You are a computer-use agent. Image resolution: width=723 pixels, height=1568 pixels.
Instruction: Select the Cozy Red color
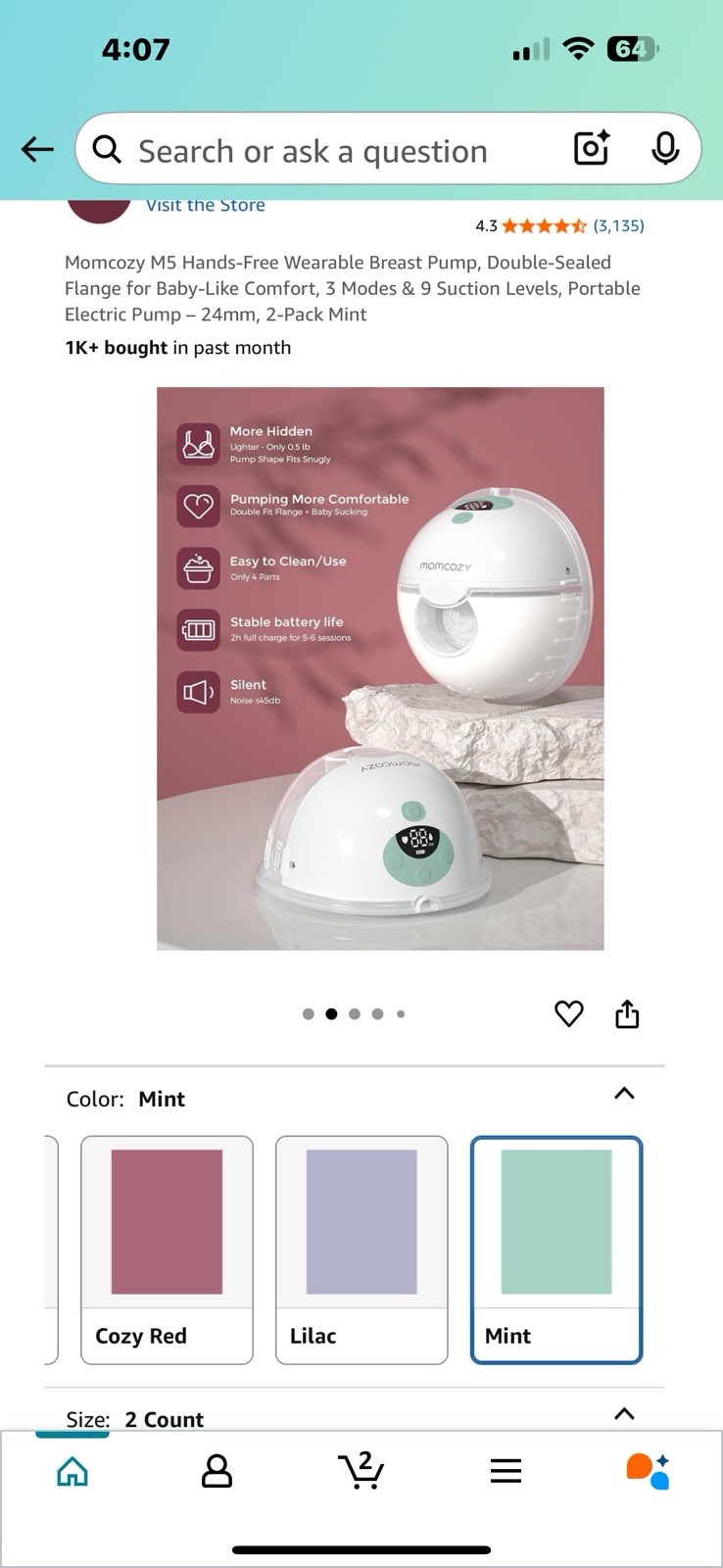pyautogui.click(x=167, y=1249)
